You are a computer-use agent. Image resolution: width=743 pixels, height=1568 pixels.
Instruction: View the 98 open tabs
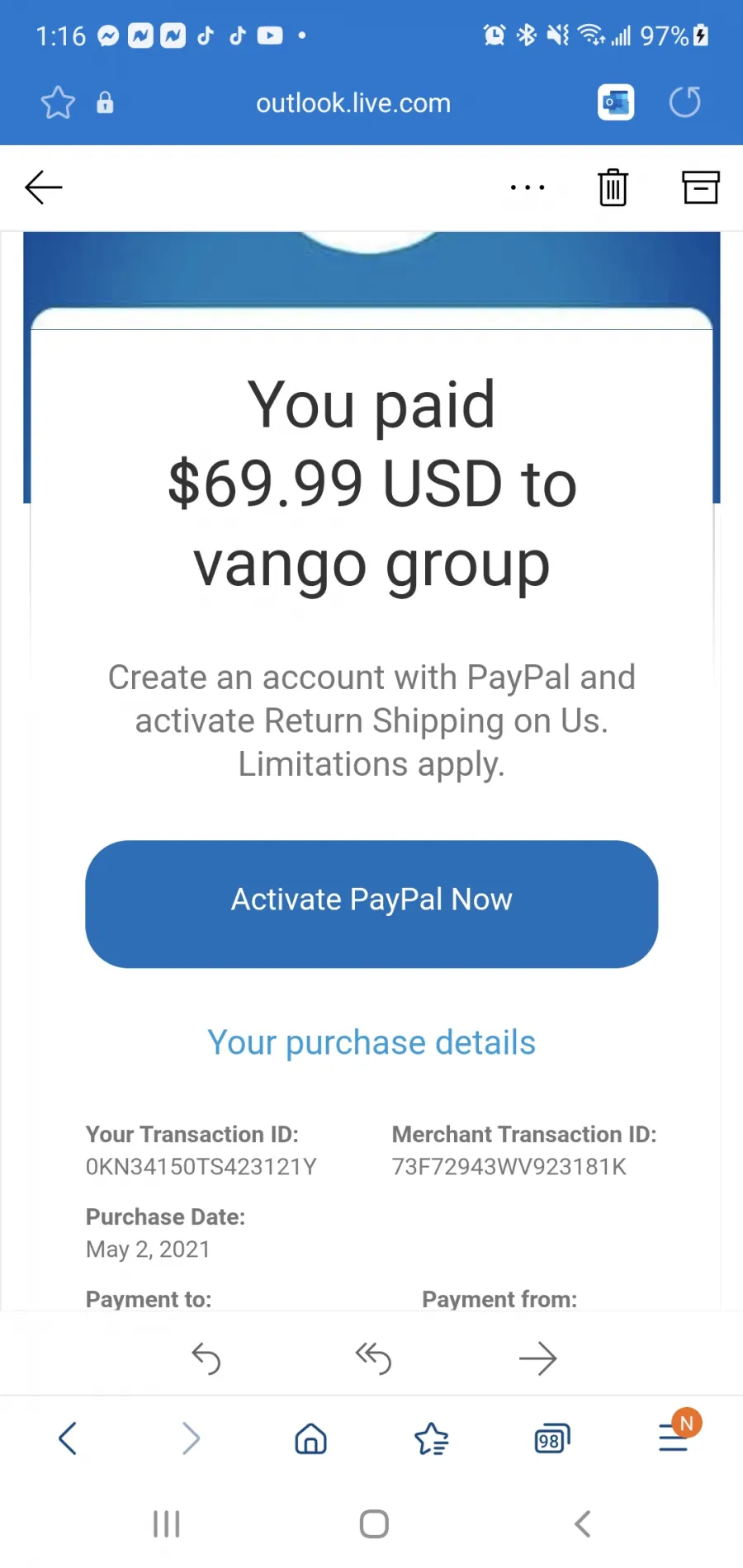tap(551, 1439)
